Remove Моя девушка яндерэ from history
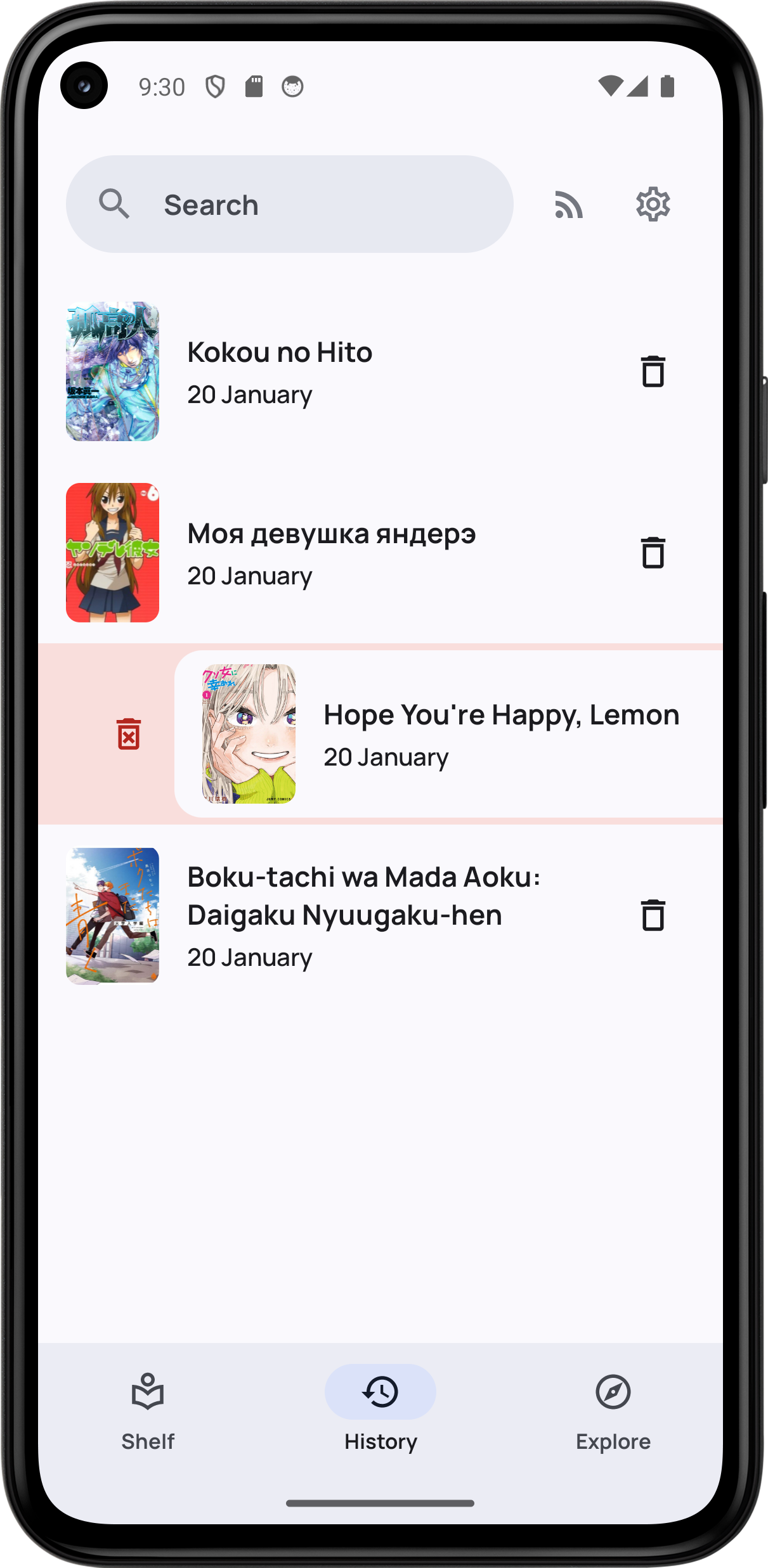This screenshot has height=1568, width=768. point(653,553)
